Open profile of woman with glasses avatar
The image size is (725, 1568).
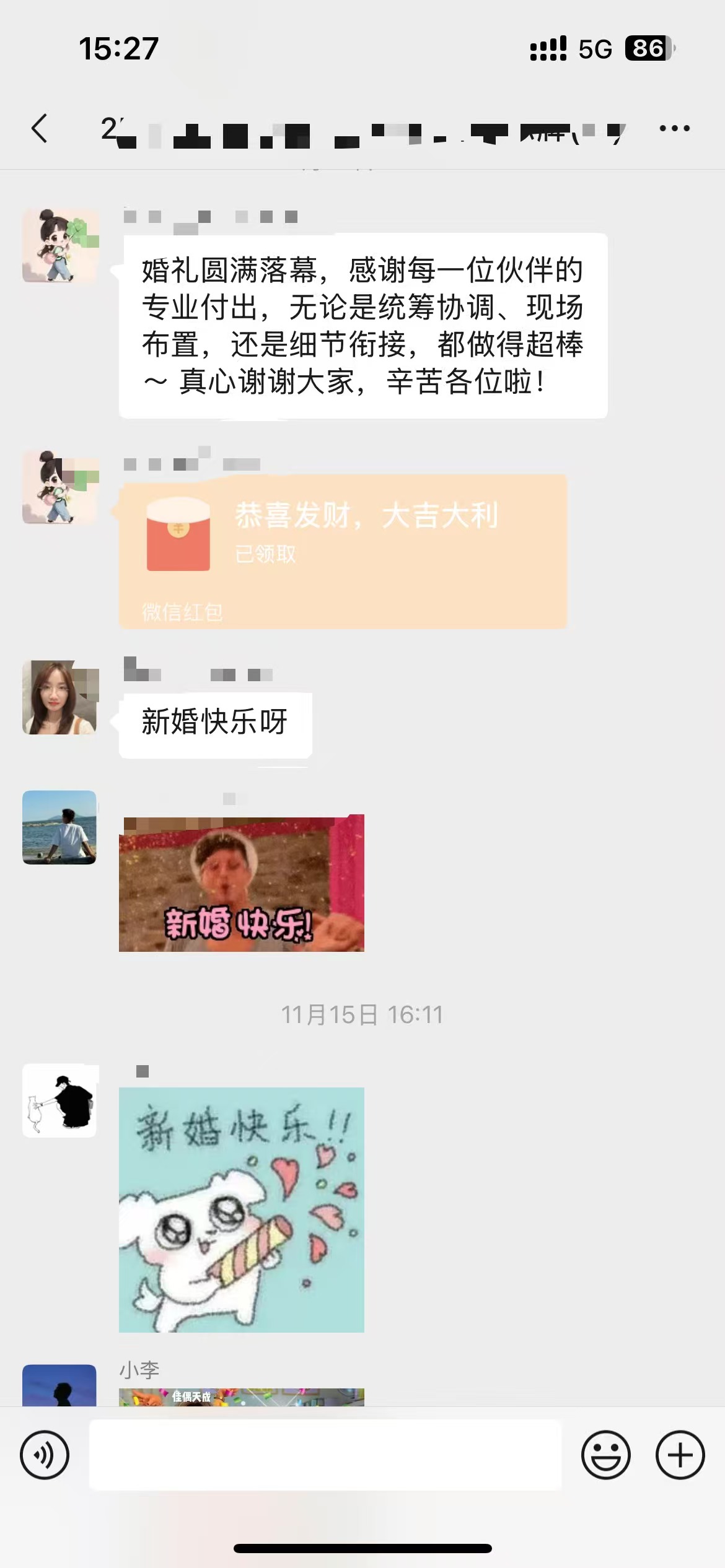[59, 697]
